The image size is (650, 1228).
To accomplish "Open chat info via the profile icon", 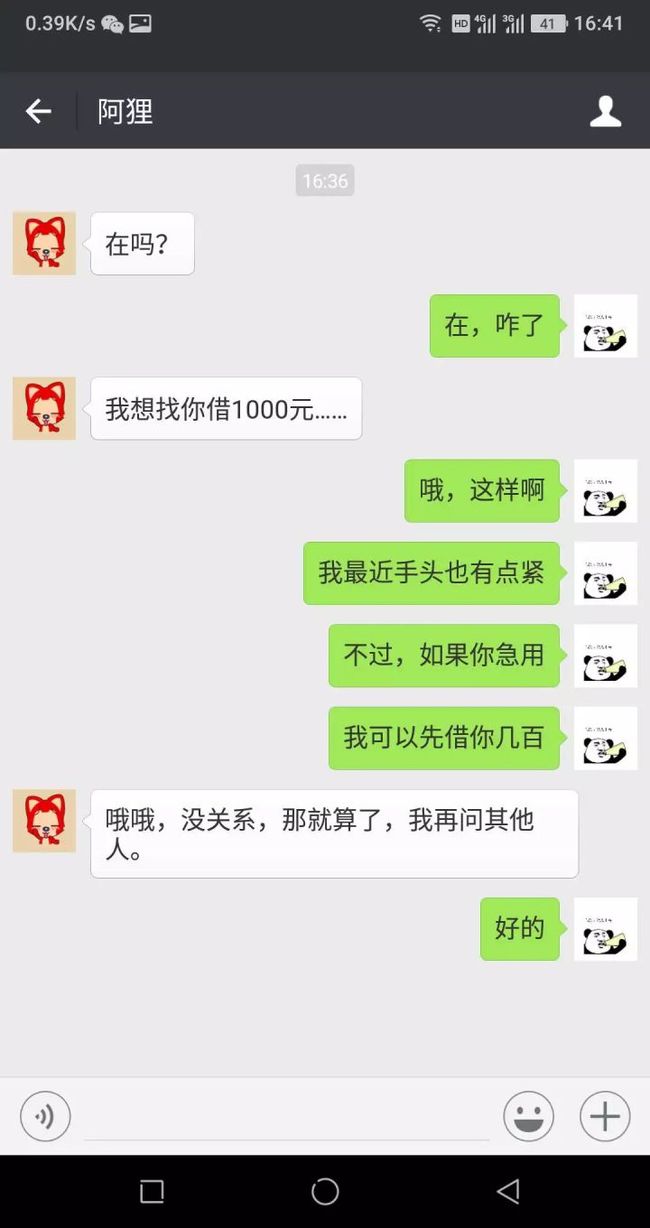I will tap(605, 111).
